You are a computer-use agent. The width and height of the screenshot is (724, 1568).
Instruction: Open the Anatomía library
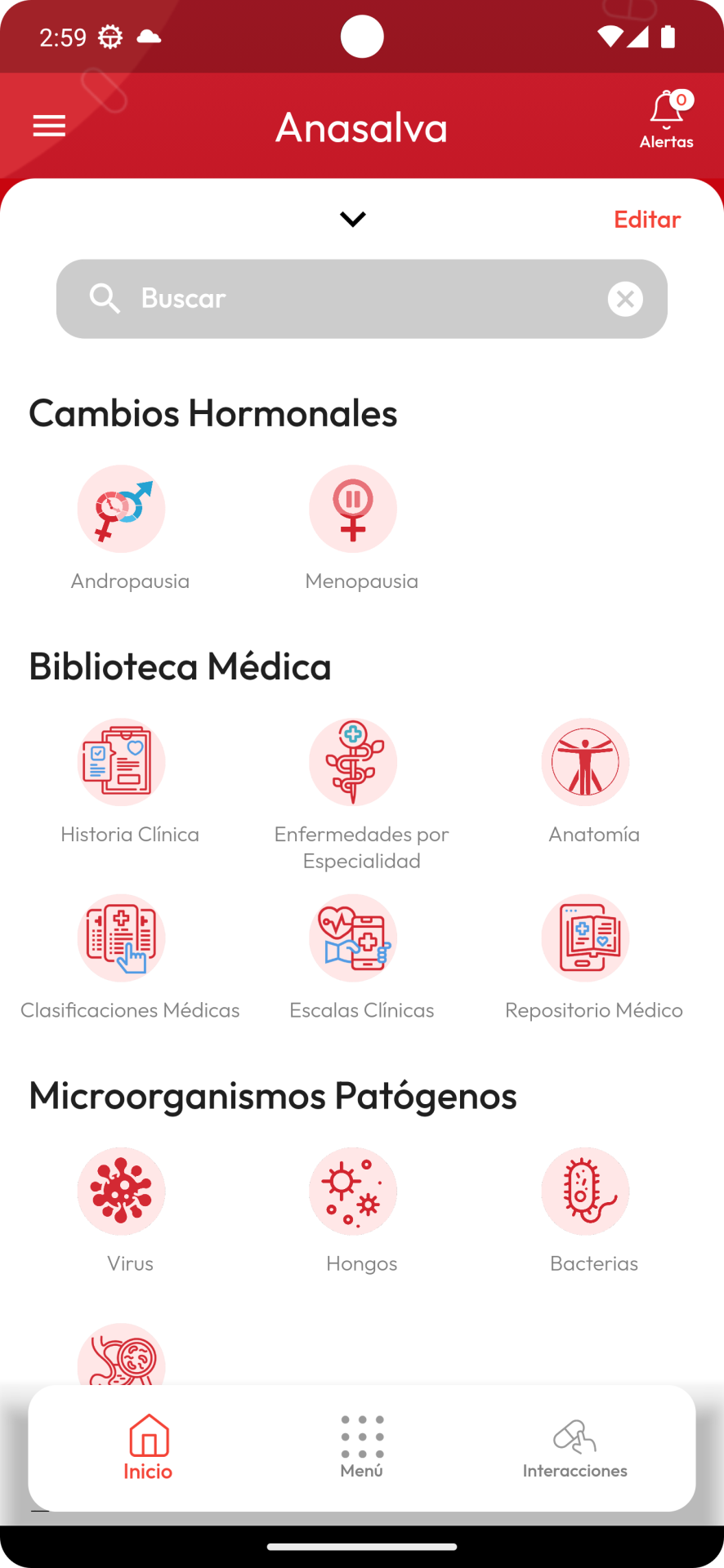pyautogui.click(x=593, y=782)
